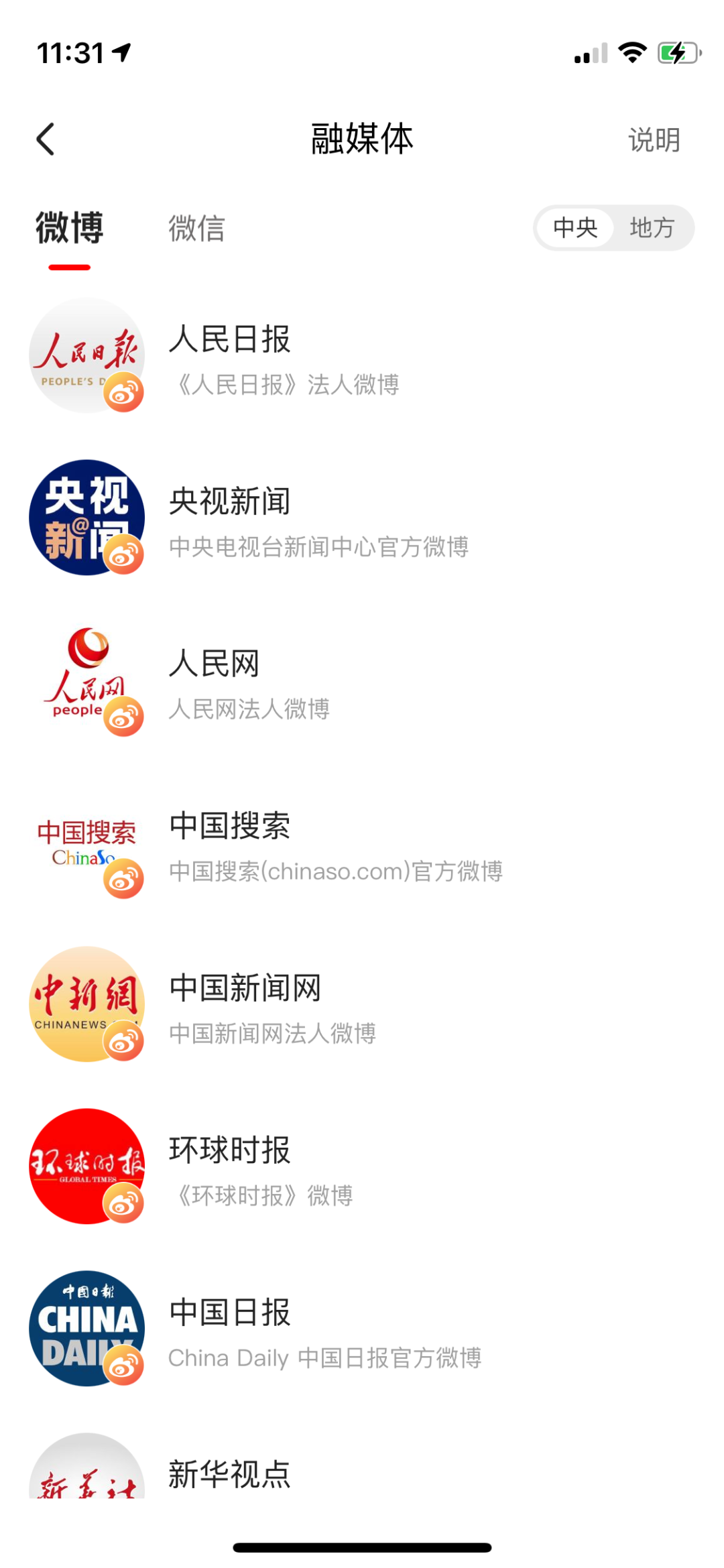The width and height of the screenshot is (724, 1568).
Task: Open the 人民日报 Weibo account
Action: 362,356
